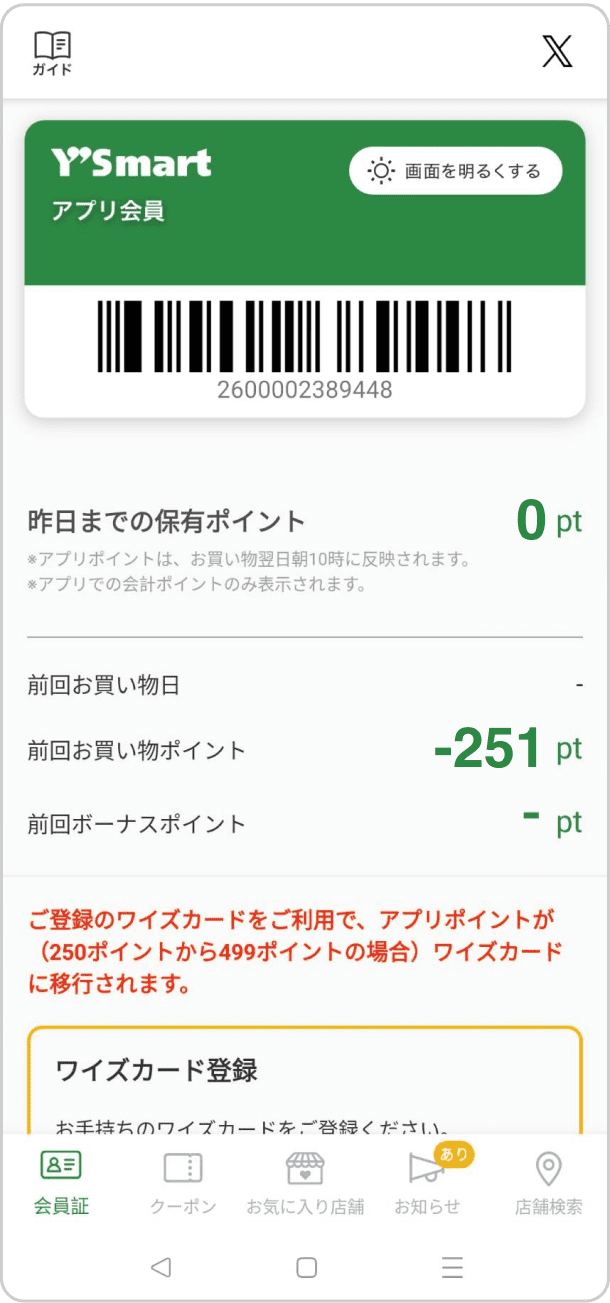610x1303 pixels.
Task: Switch to the クーポン tab
Action: click(x=183, y=1182)
